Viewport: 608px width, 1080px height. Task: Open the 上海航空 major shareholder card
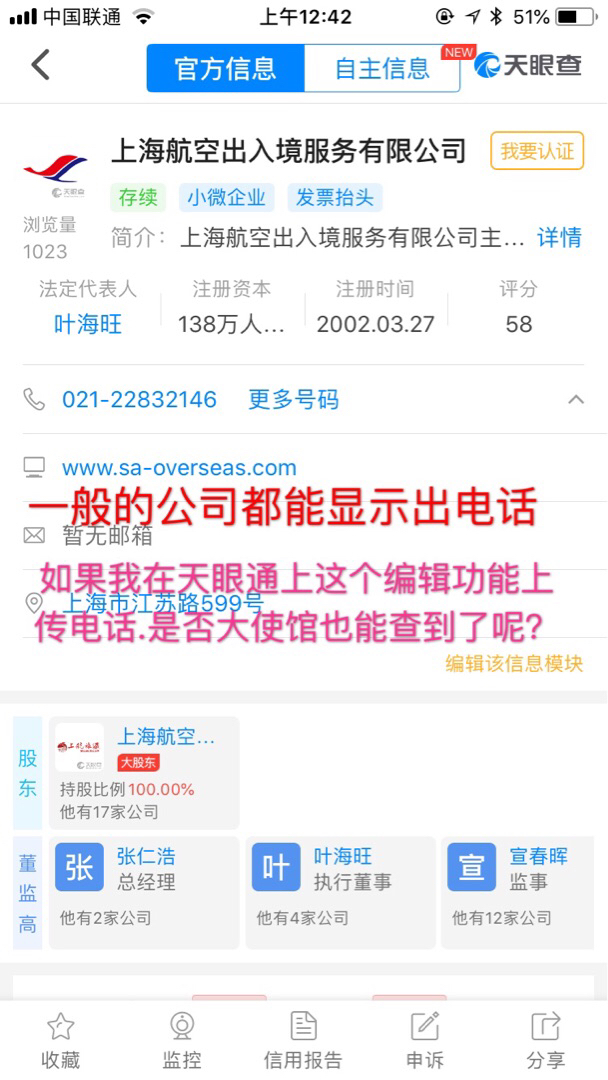coord(145,772)
